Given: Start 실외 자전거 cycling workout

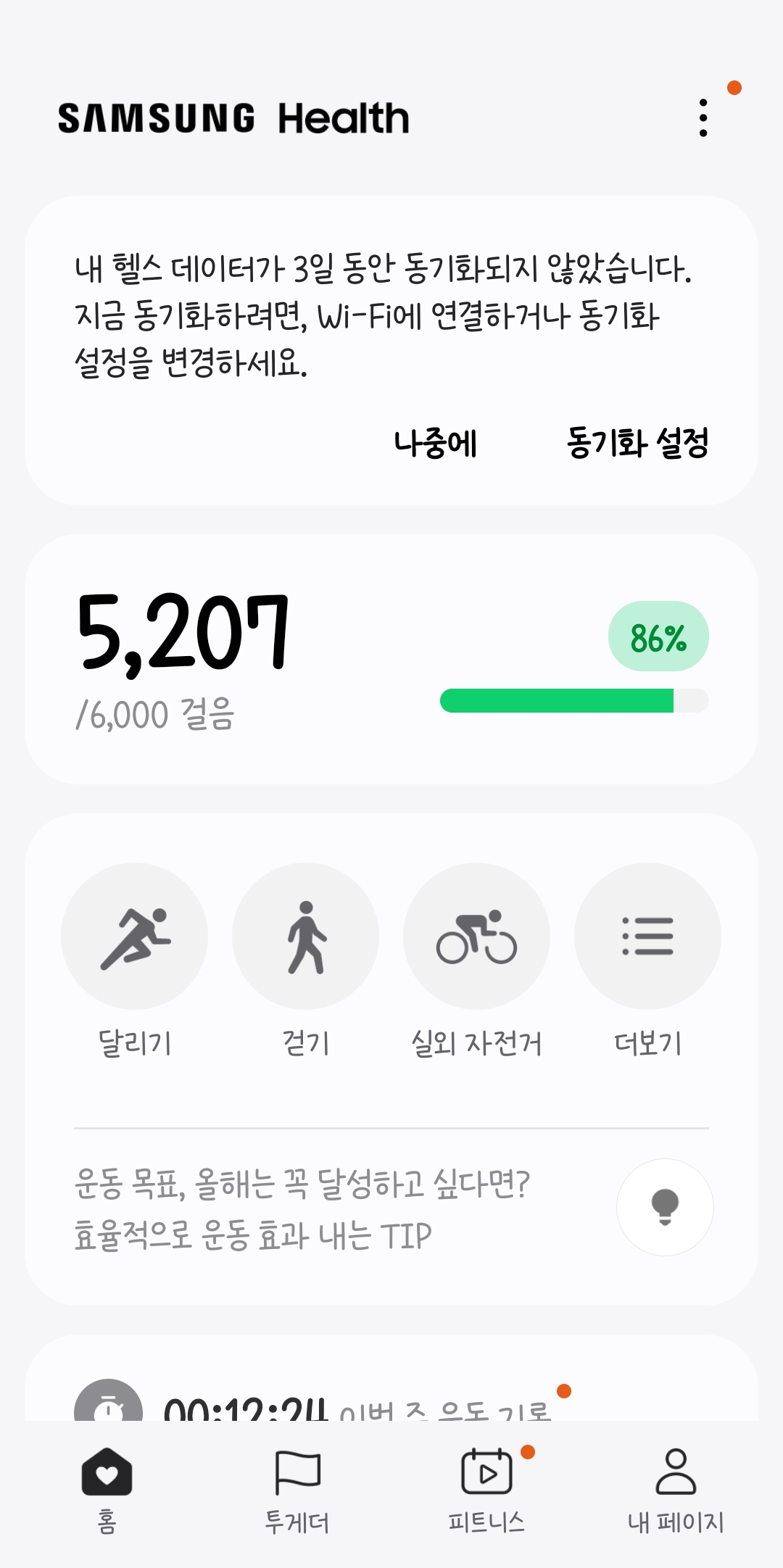Looking at the screenshot, I should [476, 936].
